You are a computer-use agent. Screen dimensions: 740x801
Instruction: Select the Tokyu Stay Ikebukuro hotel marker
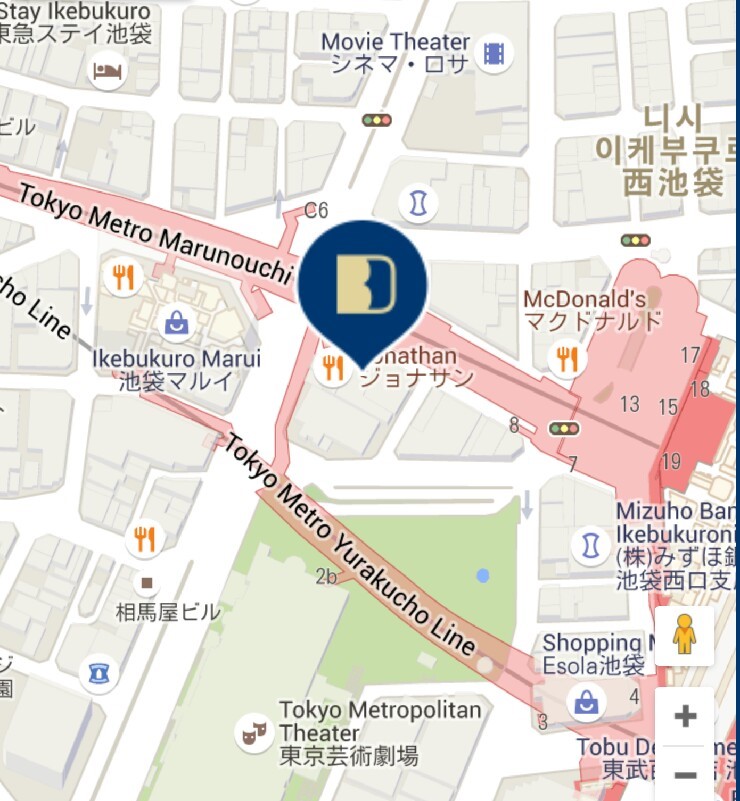point(106,70)
